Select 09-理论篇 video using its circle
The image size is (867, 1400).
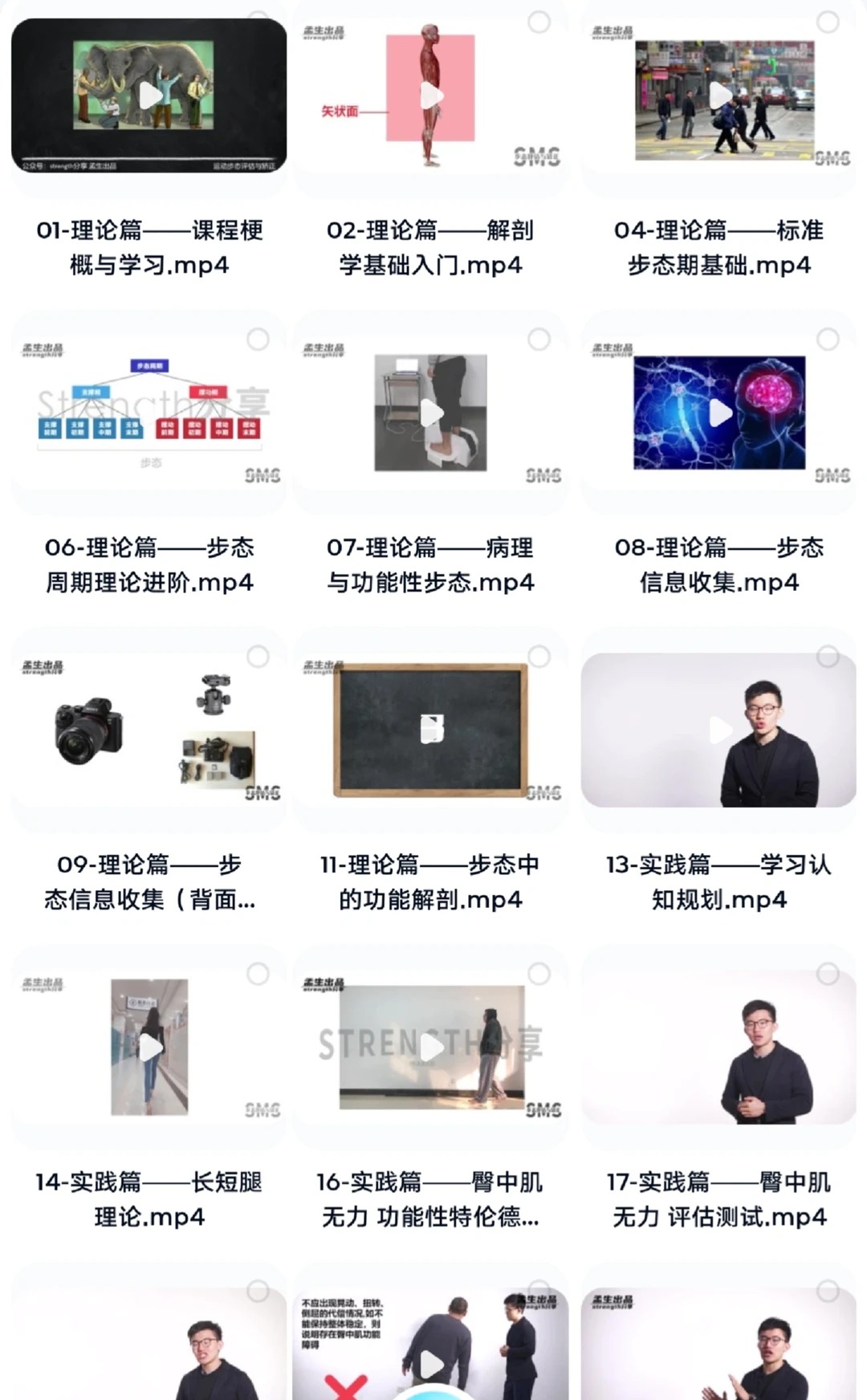coord(258,657)
